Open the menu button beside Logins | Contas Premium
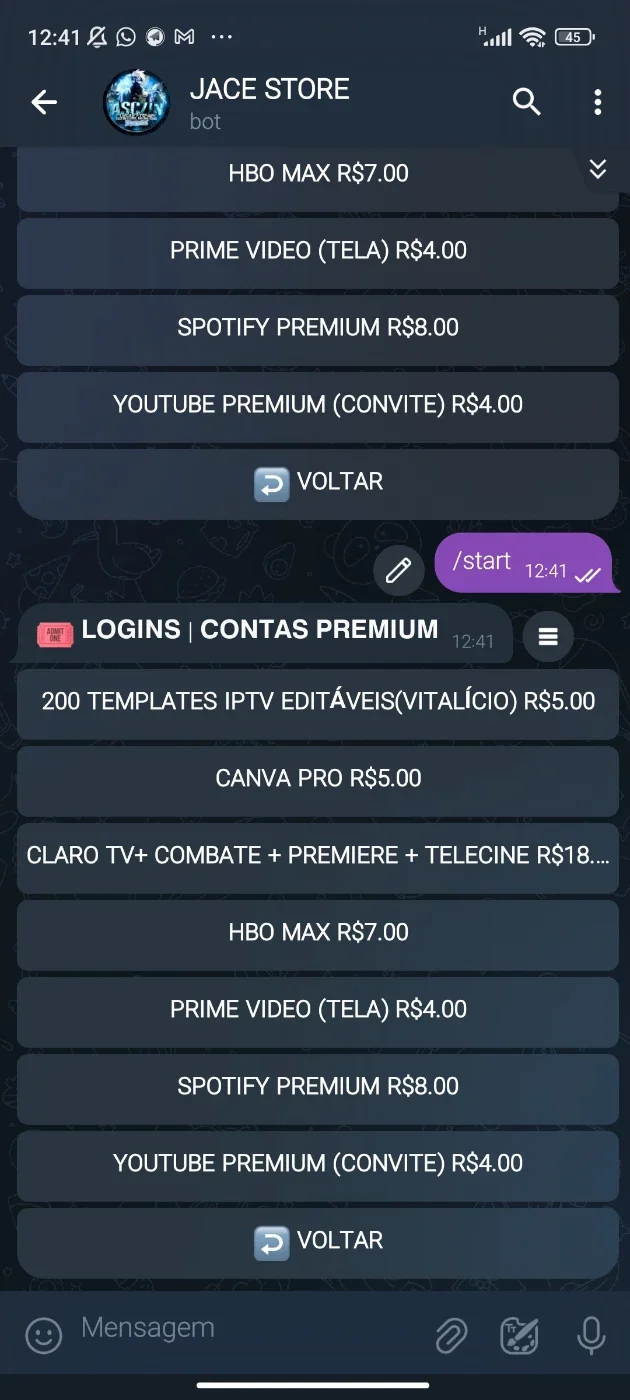This screenshot has height=1400, width=630. tap(548, 636)
